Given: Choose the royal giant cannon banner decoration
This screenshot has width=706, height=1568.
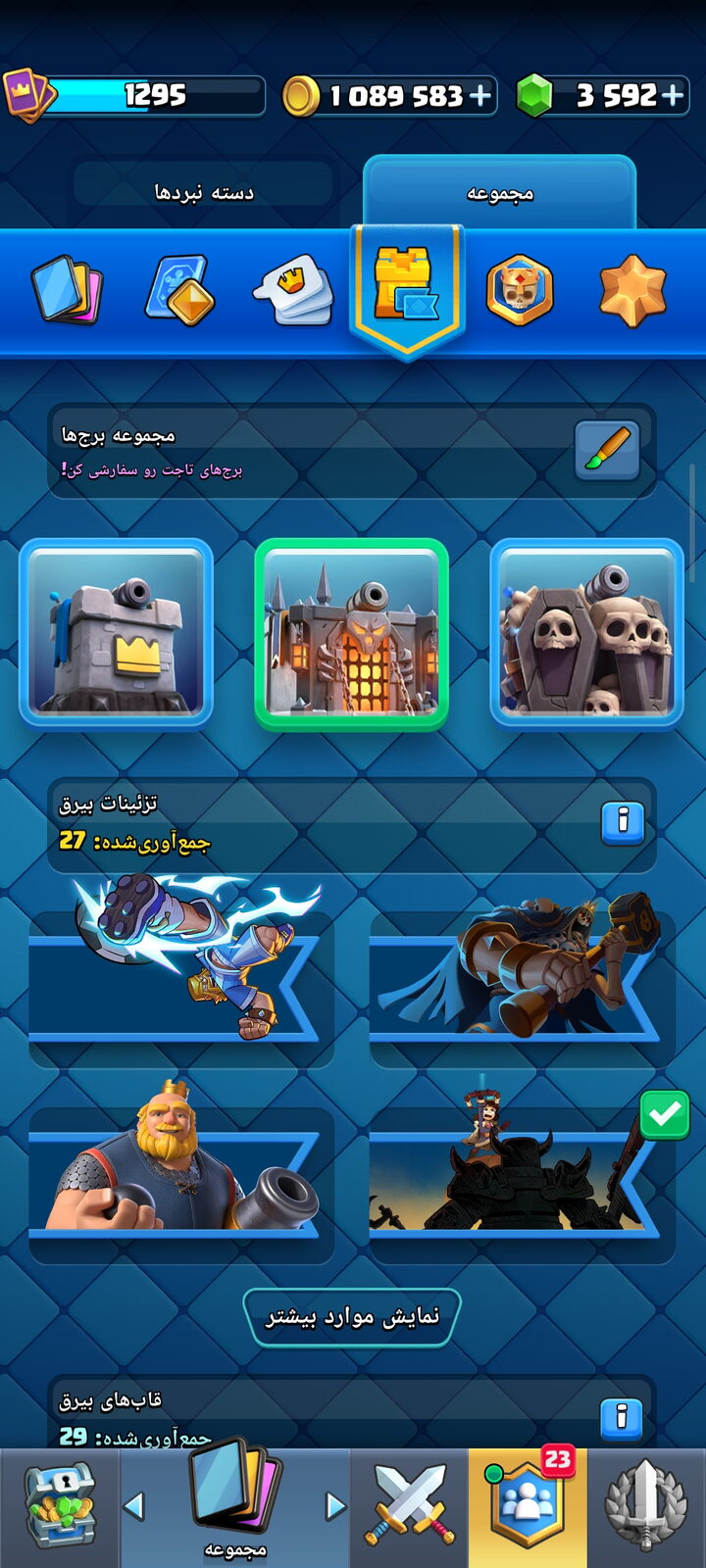Looking at the screenshot, I should click(181, 1166).
